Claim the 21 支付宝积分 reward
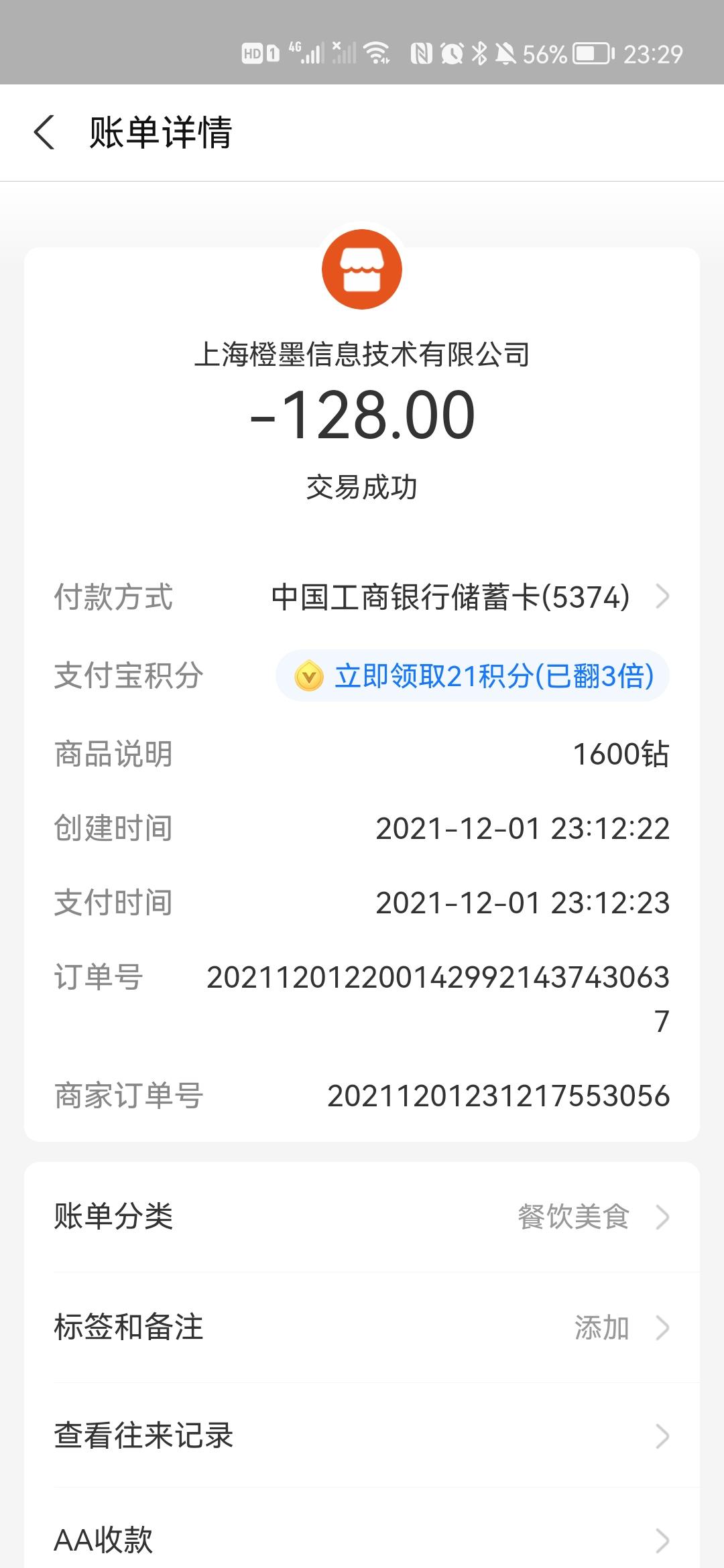Viewport: 724px width, 1568px height. coord(473,675)
